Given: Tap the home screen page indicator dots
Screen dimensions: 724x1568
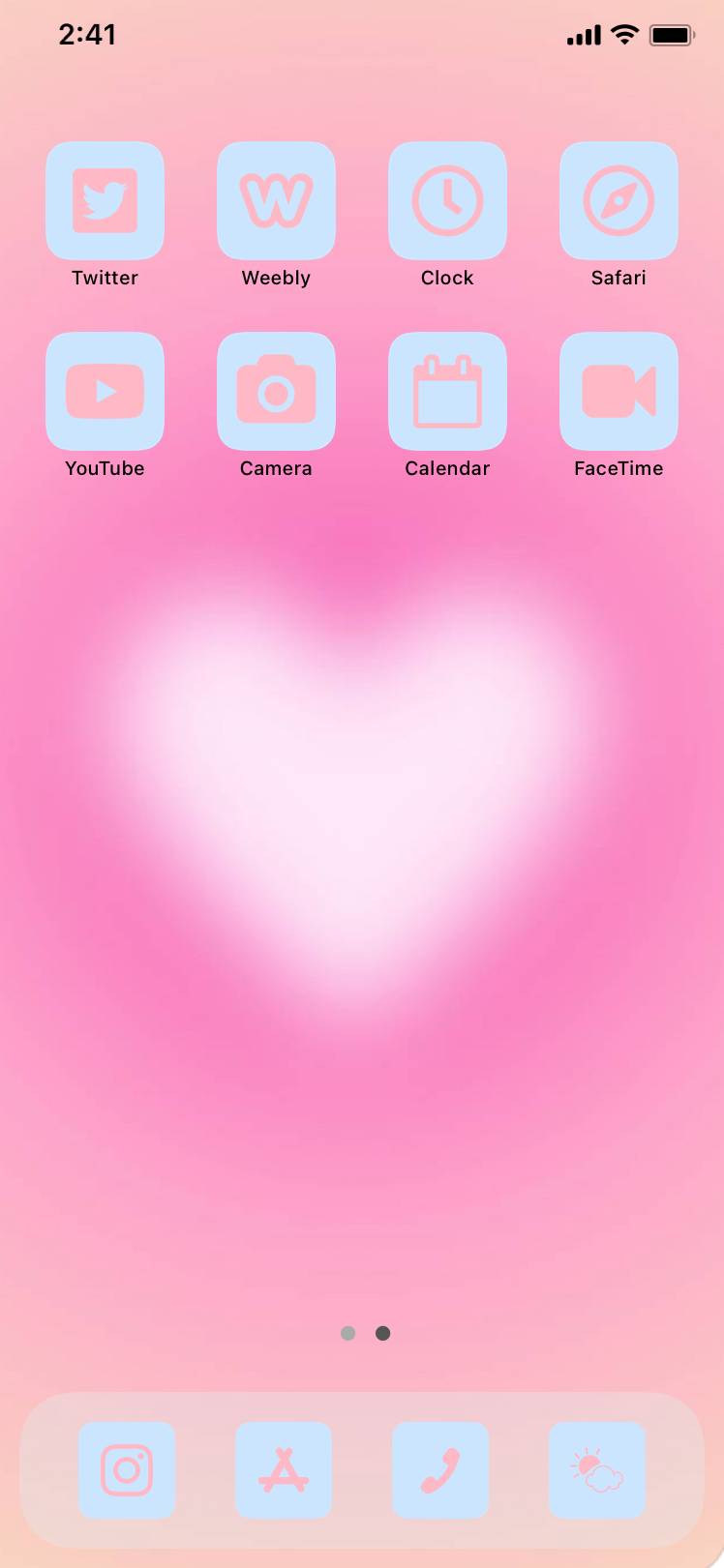Looking at the screenshot, I should click(x=365, y=1333).
